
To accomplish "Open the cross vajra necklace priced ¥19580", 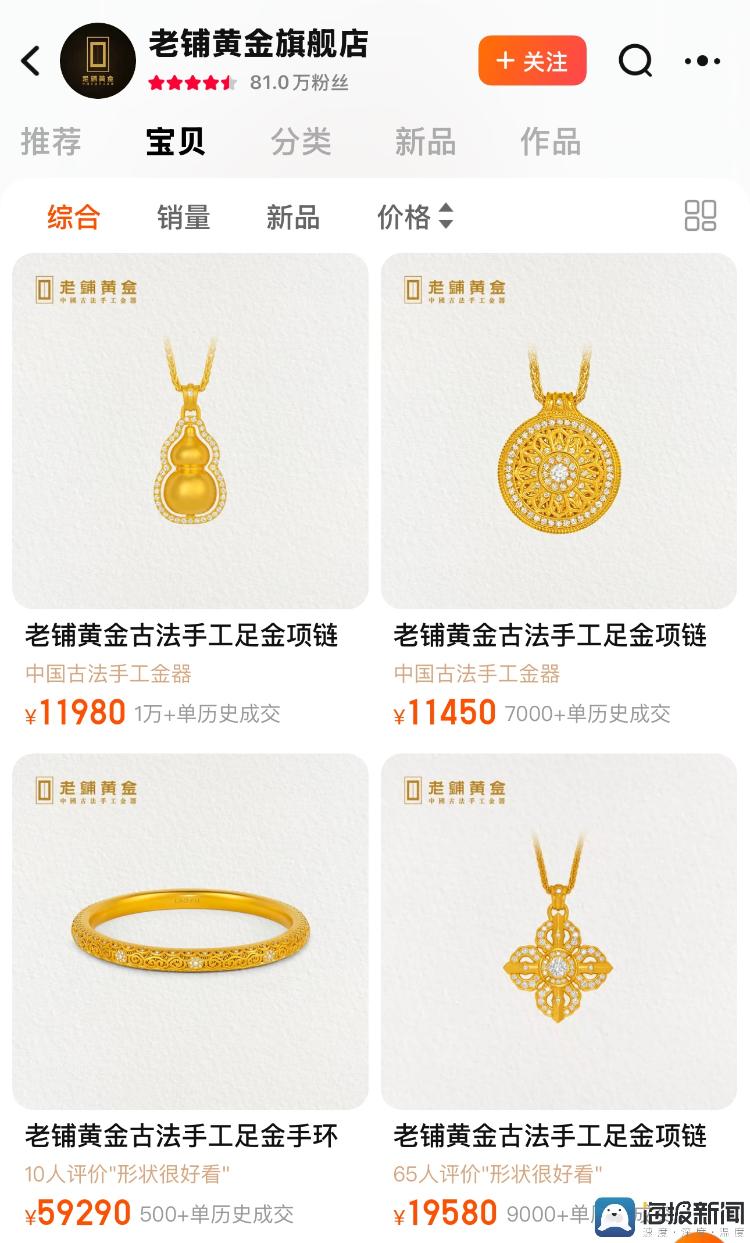I will (558, 930).
